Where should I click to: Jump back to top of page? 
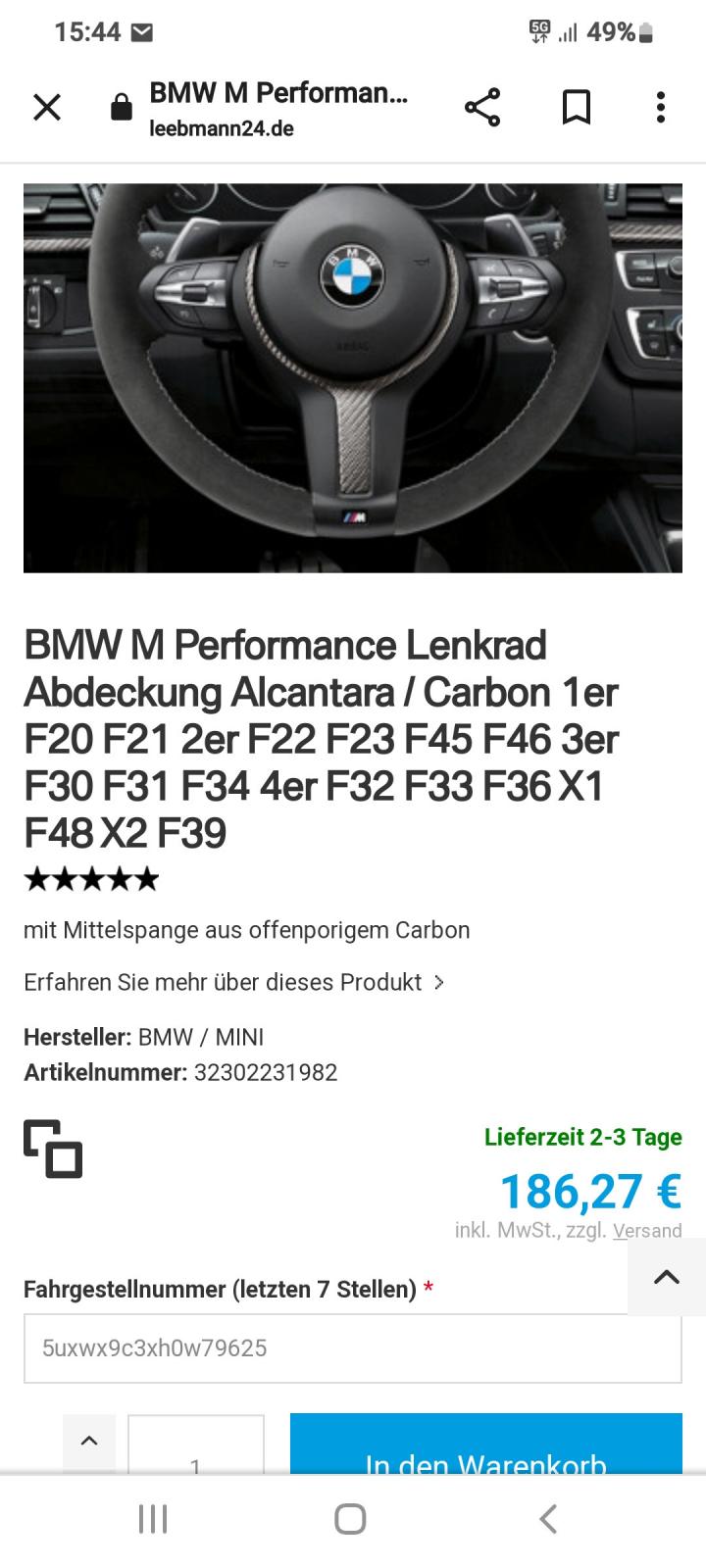pyautogui.click(x=667, y=1276)
